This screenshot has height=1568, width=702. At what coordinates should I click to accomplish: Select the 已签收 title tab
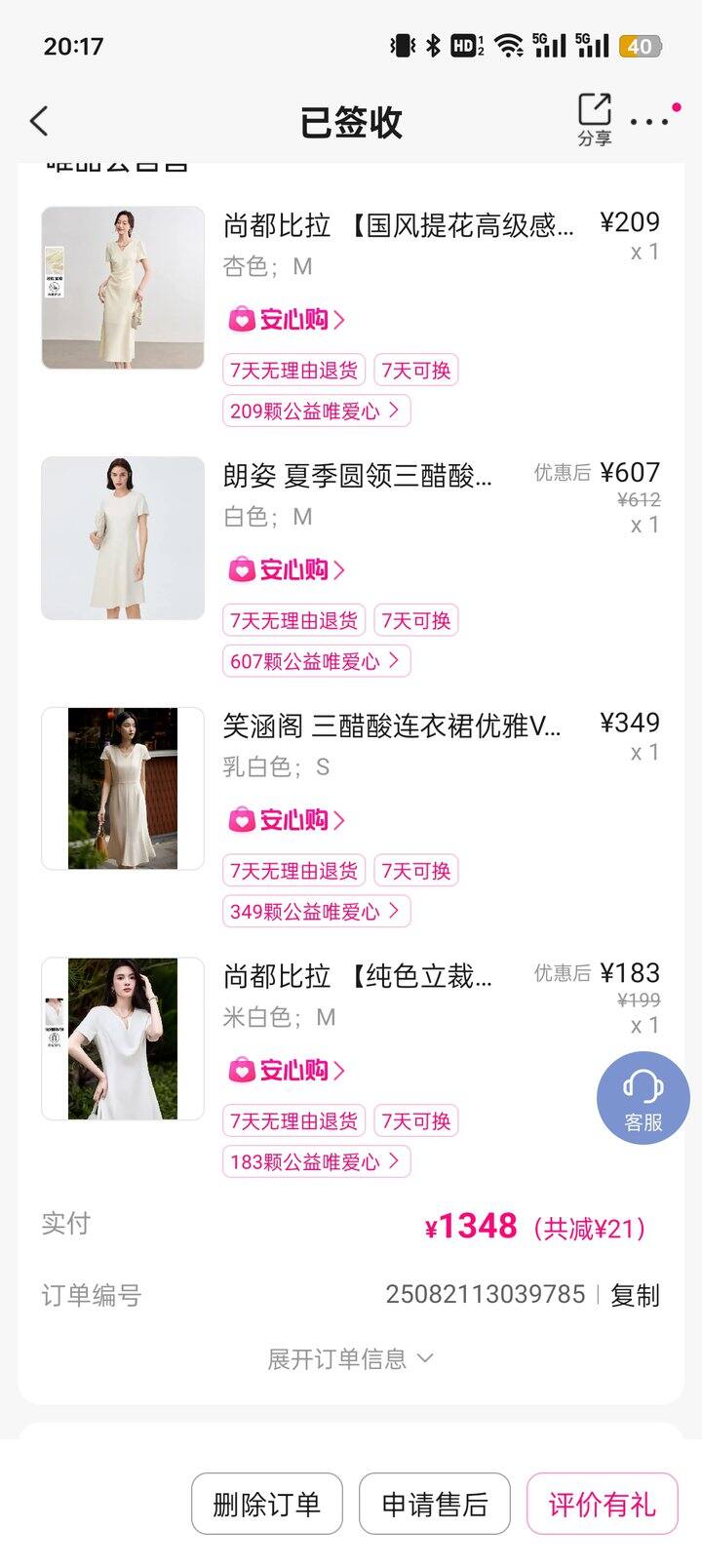pos(351,122)
